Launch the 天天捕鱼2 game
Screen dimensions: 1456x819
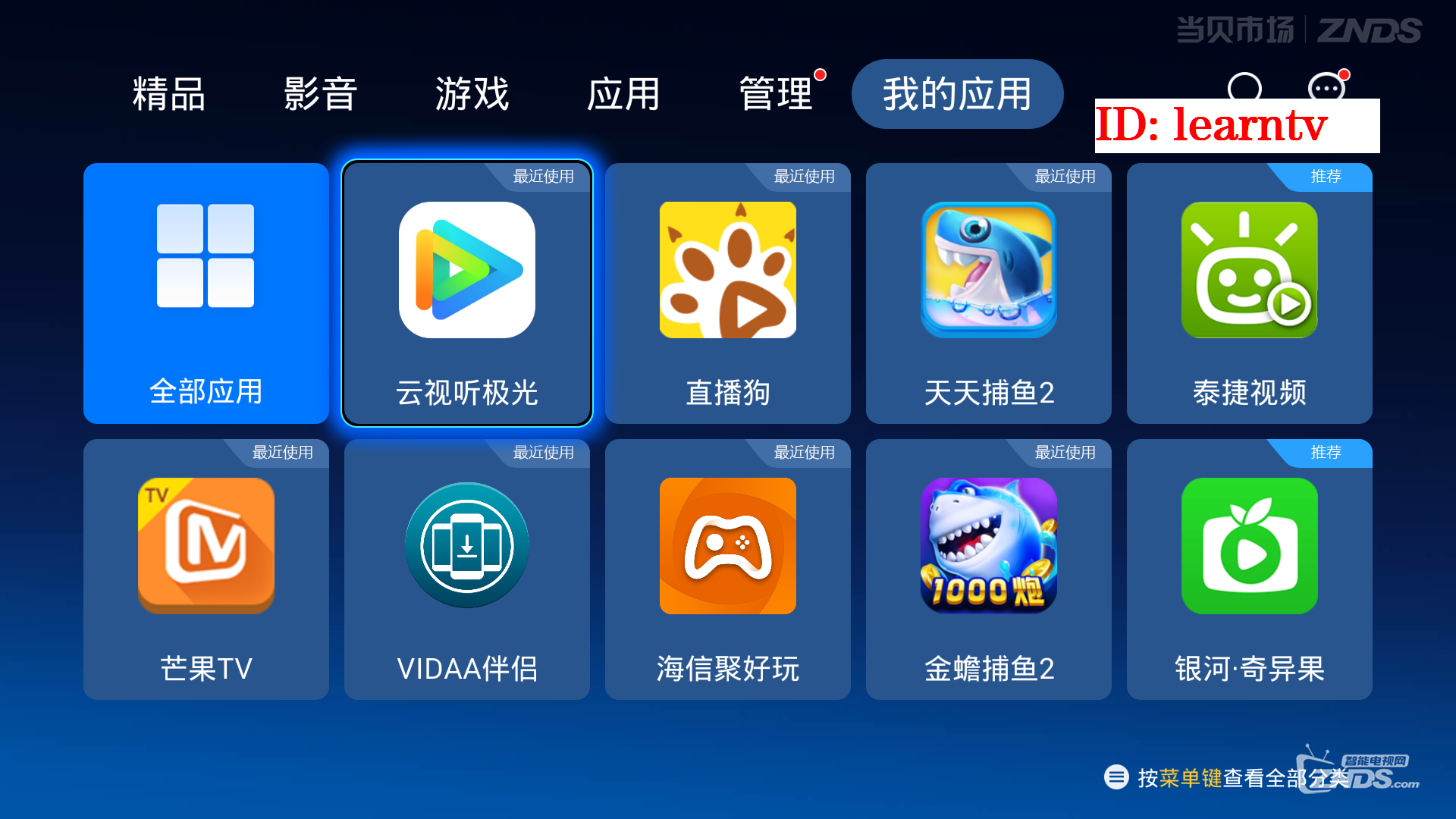tap(989, 293)
